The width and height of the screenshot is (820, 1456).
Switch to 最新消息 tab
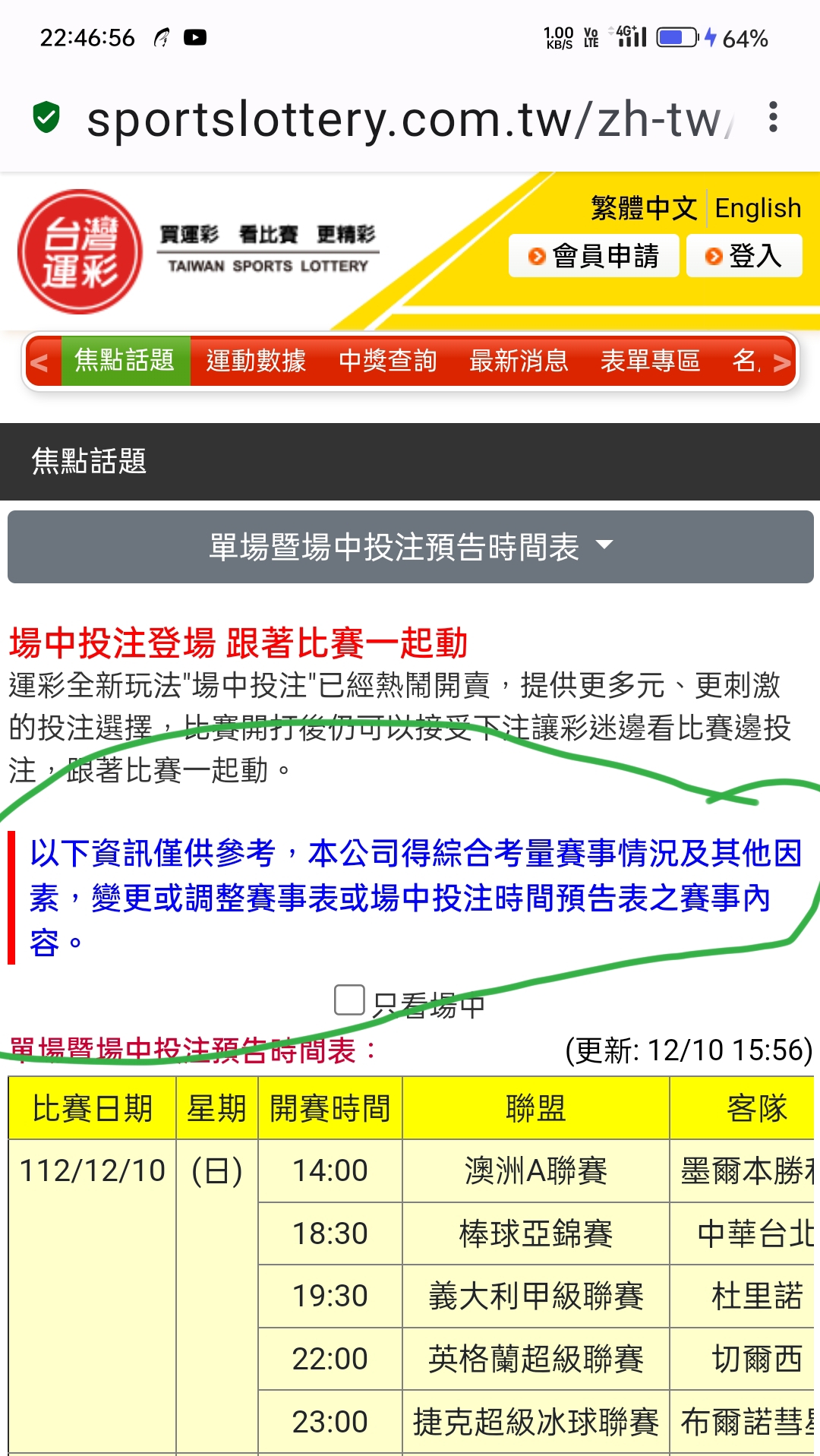pyautogui.click(x=519, y=361)
